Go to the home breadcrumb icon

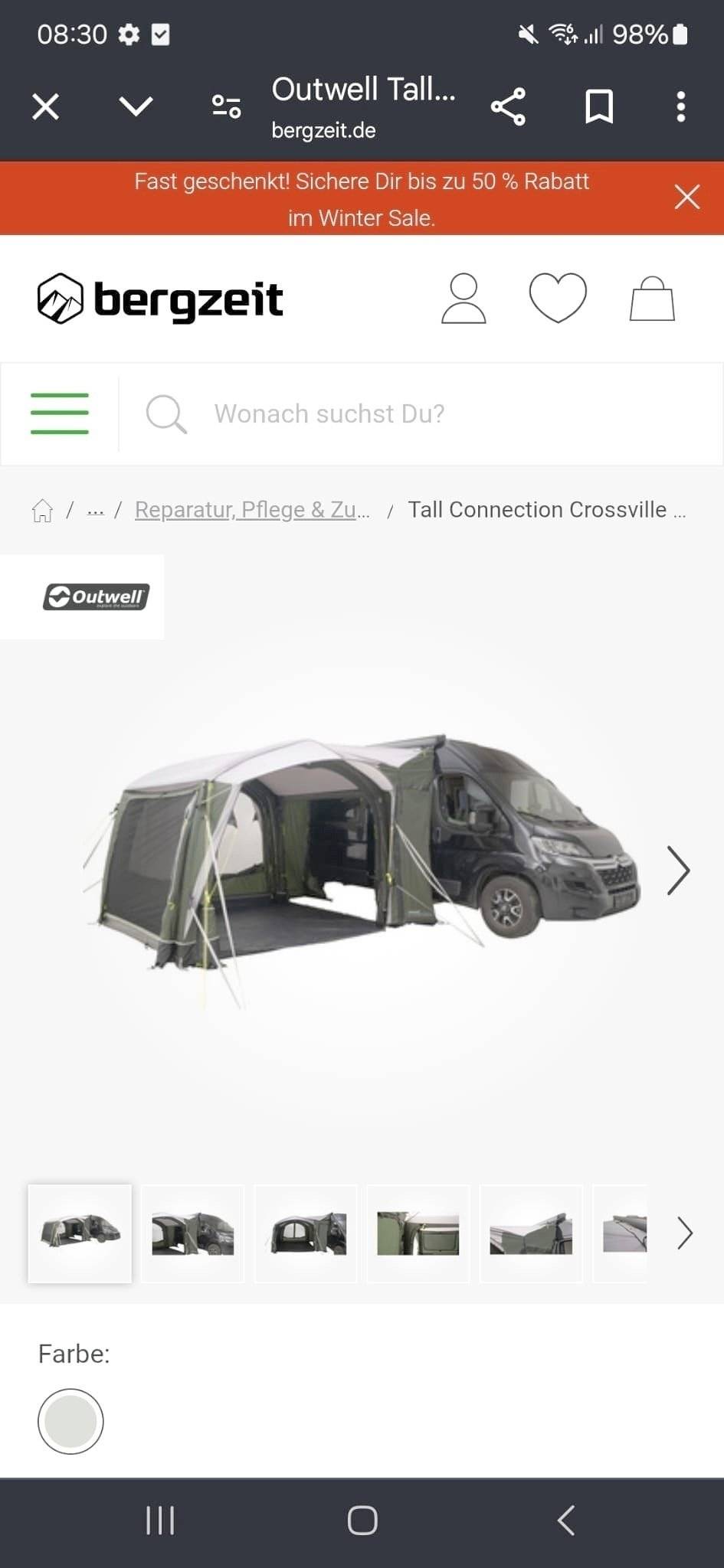tap(42, 510)
